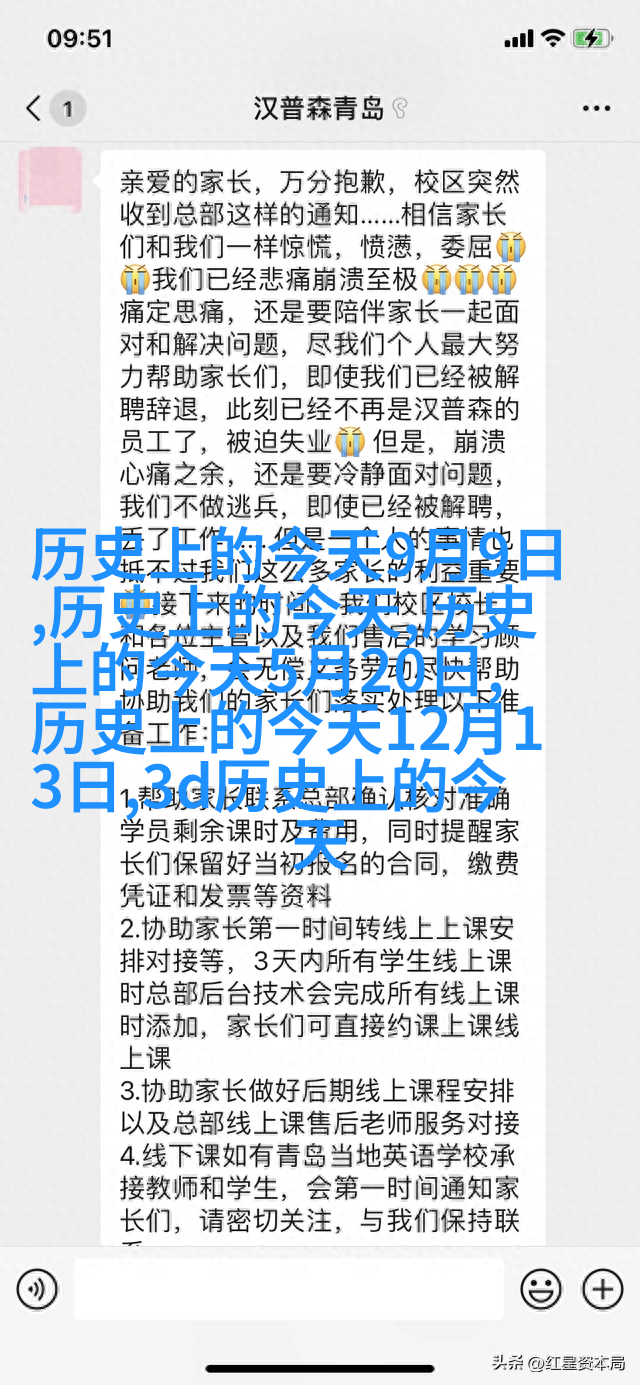The image size is (640, 1385).
Task: Go back to the chat list
Action: 36,108
